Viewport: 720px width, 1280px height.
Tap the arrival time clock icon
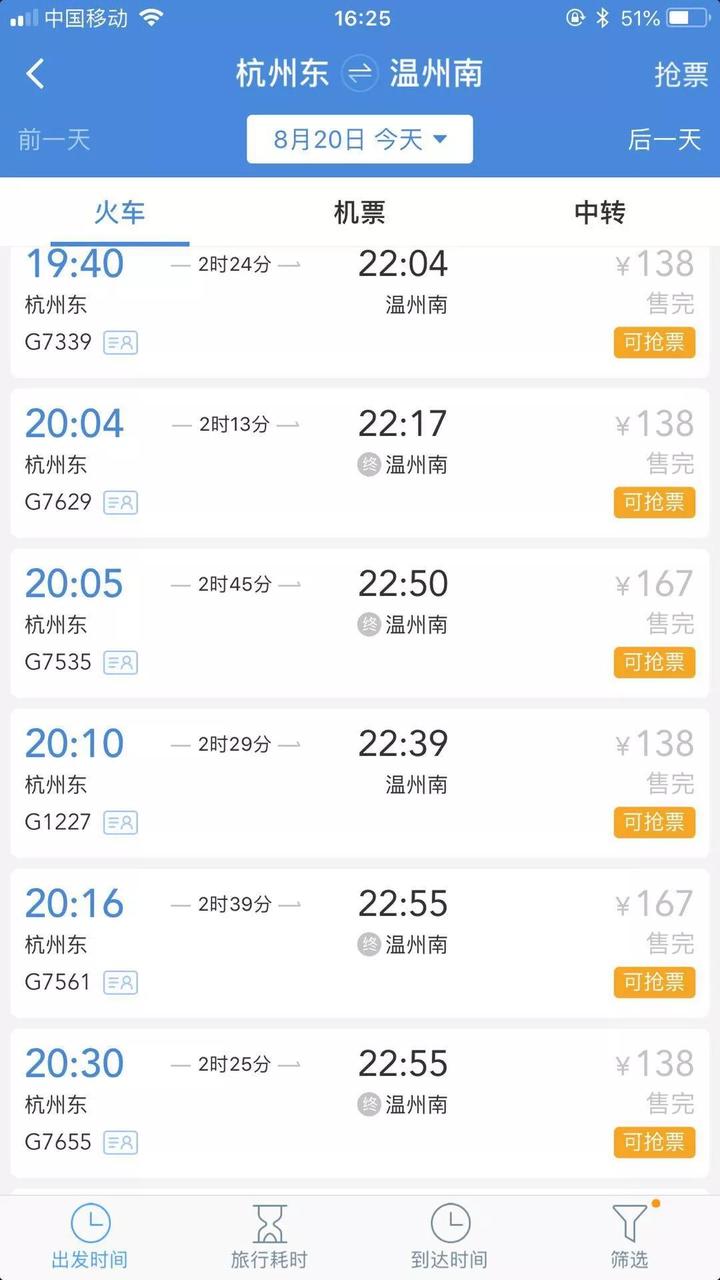click(x=450, y=1222)
